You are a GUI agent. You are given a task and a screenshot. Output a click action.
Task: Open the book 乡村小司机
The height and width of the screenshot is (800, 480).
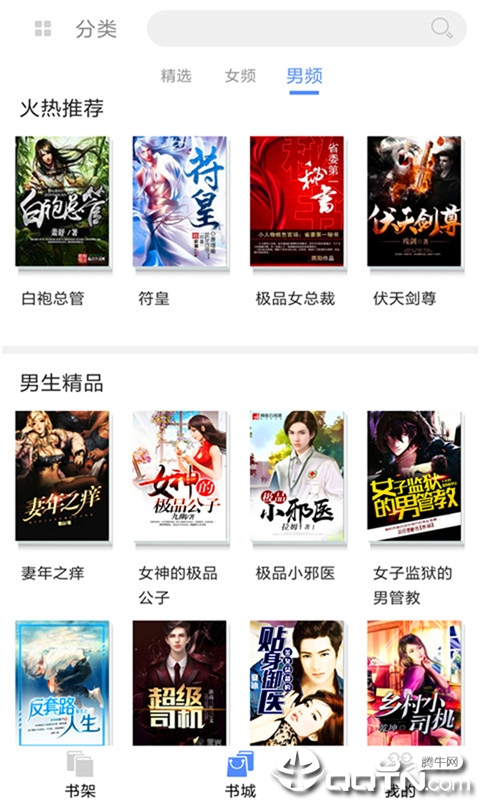[x=414, y=683]
